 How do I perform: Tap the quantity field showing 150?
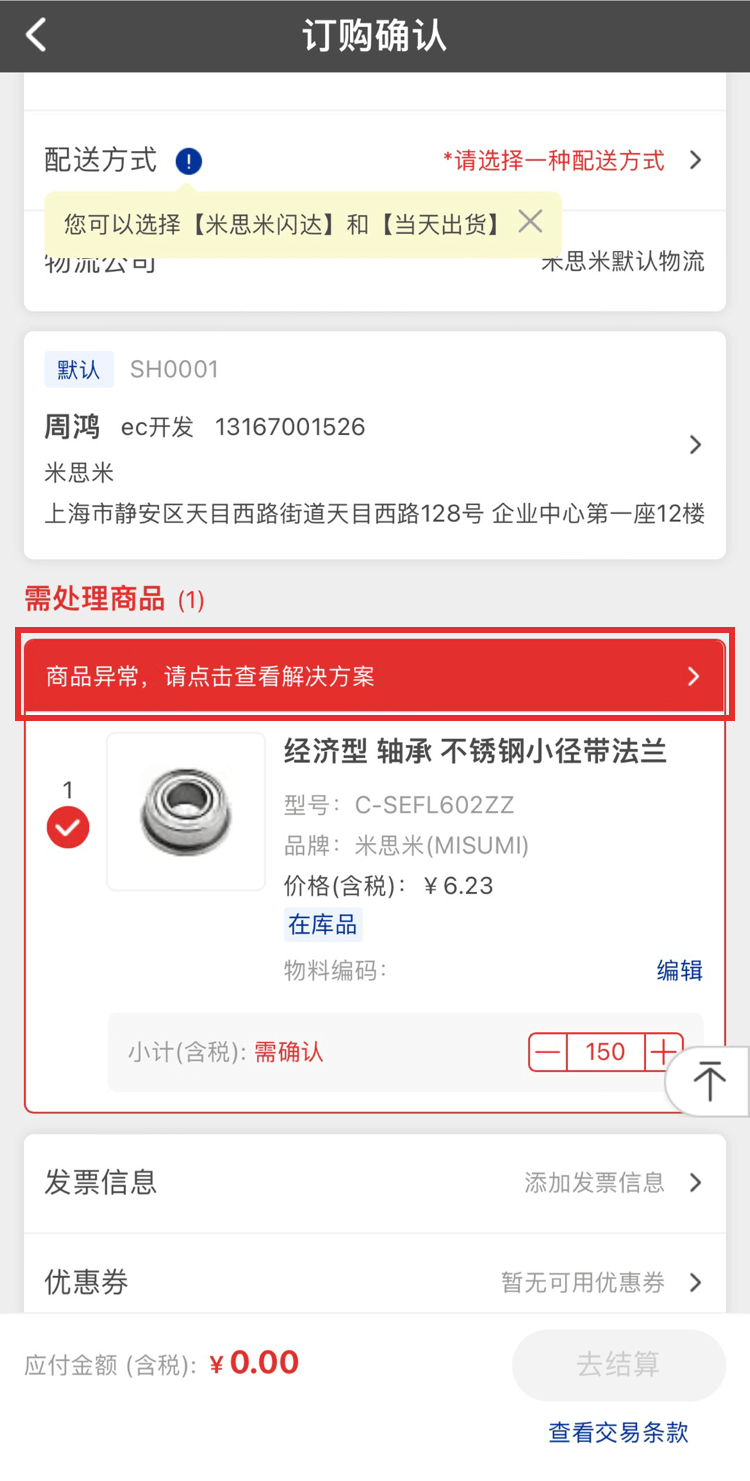[x=605, y=1052]
